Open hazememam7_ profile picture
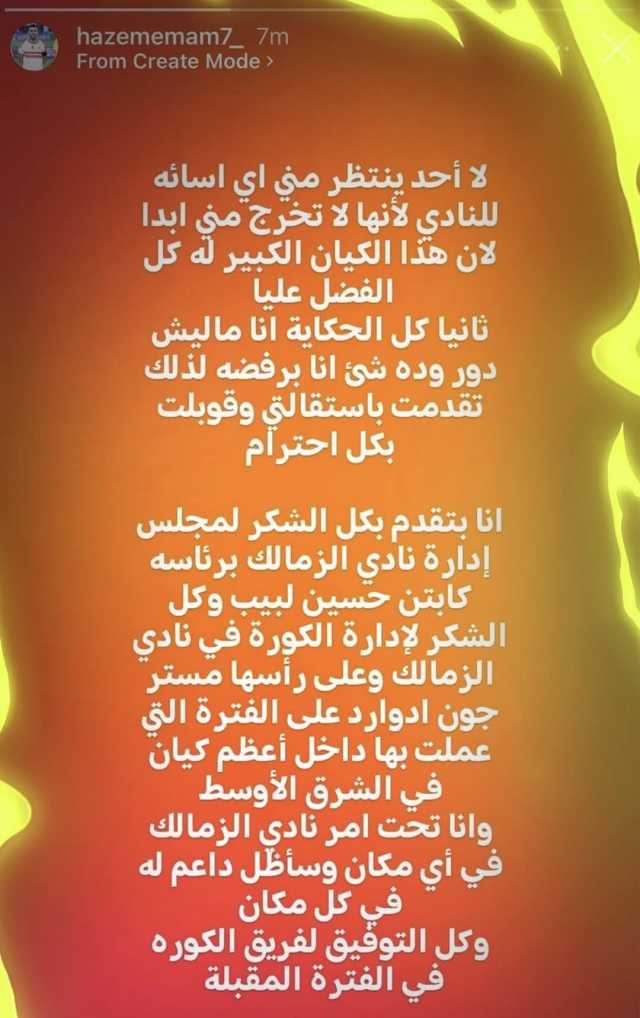This screenshot has width=640, height=1018. tap(34, 47)
